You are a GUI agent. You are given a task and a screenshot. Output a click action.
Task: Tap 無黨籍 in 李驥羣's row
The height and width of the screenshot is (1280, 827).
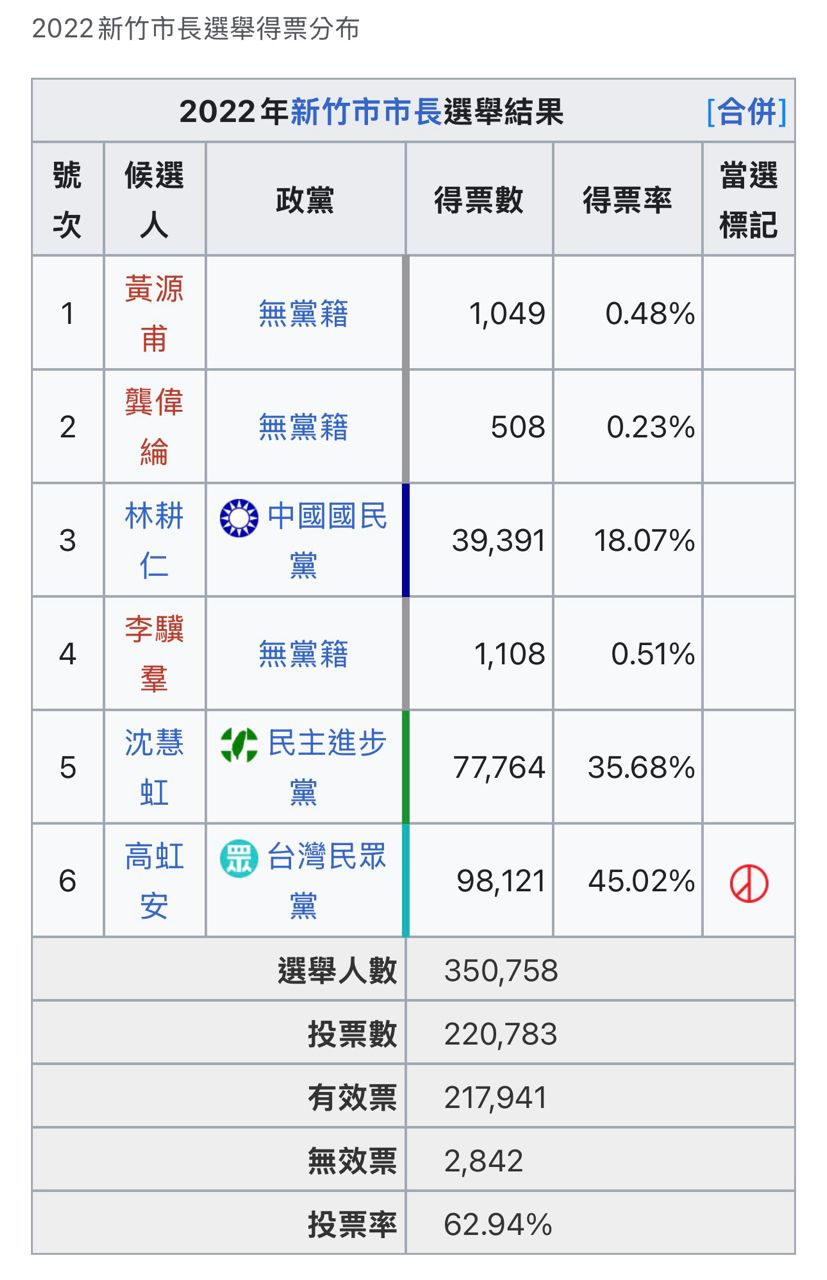pos(303,654)
